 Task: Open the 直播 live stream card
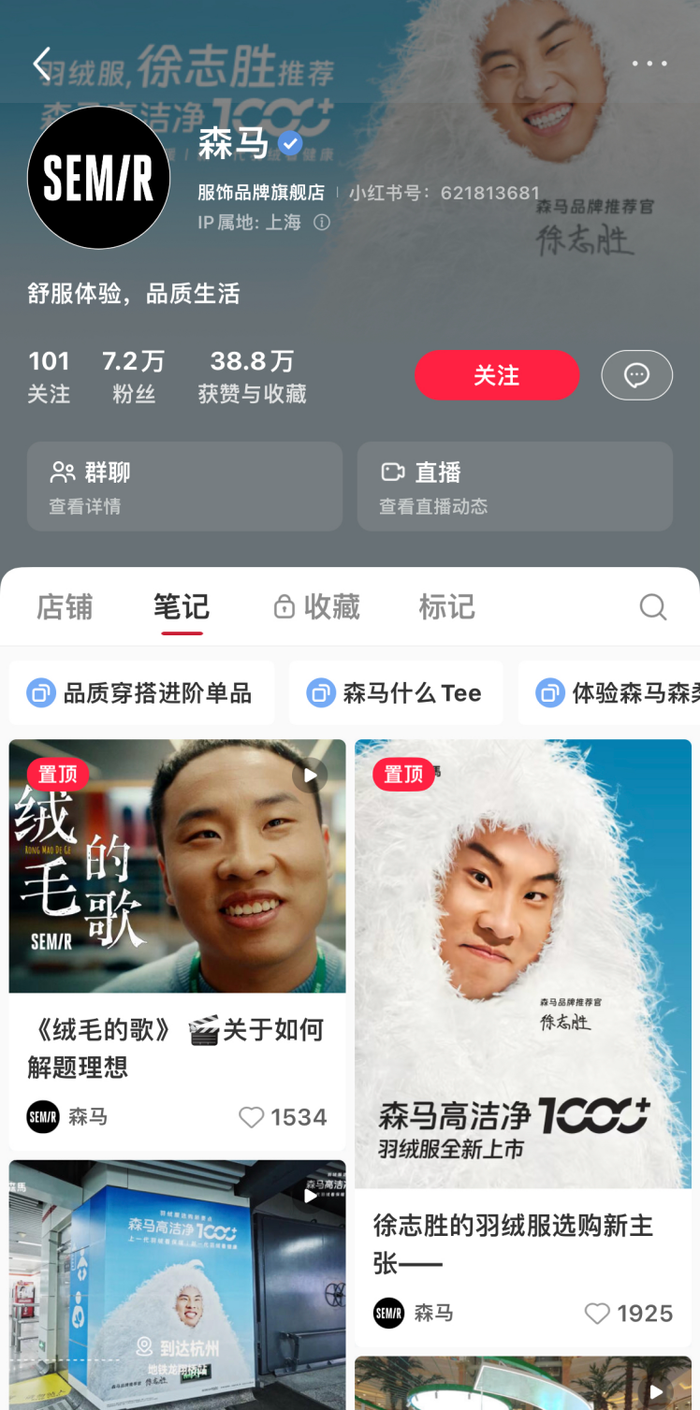(x=514, y=486)
